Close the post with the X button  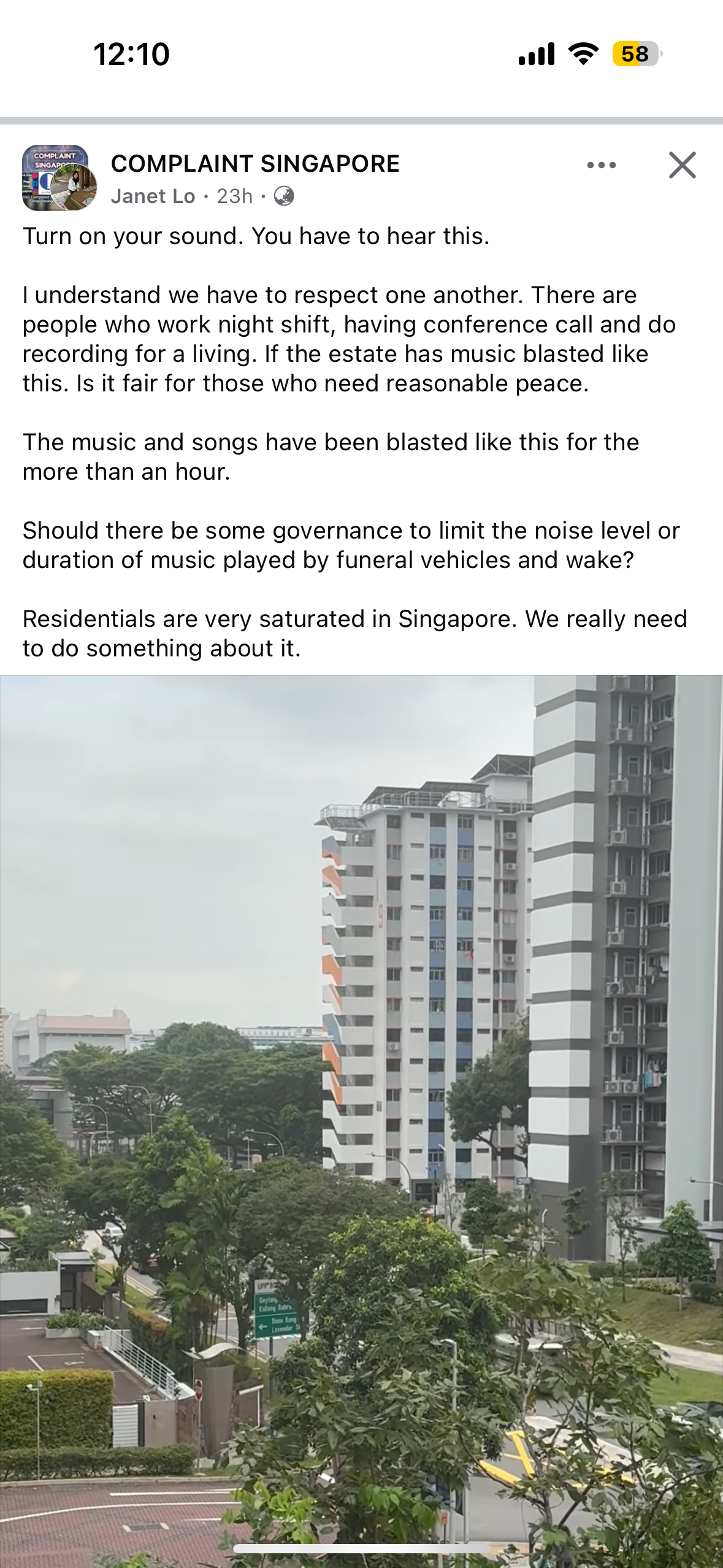tap(682, 165)
